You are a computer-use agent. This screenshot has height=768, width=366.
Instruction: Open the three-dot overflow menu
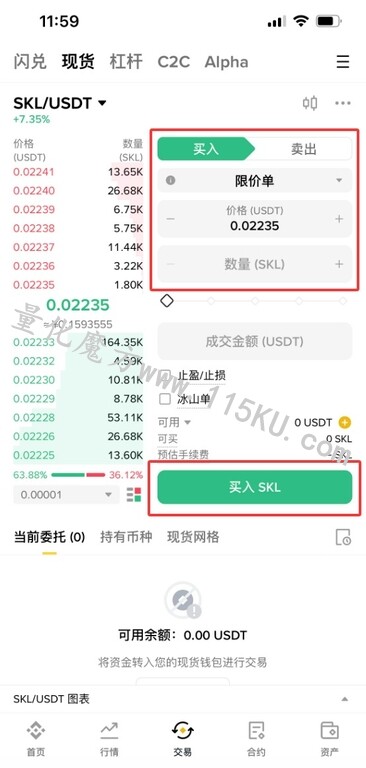click(342, 103)
